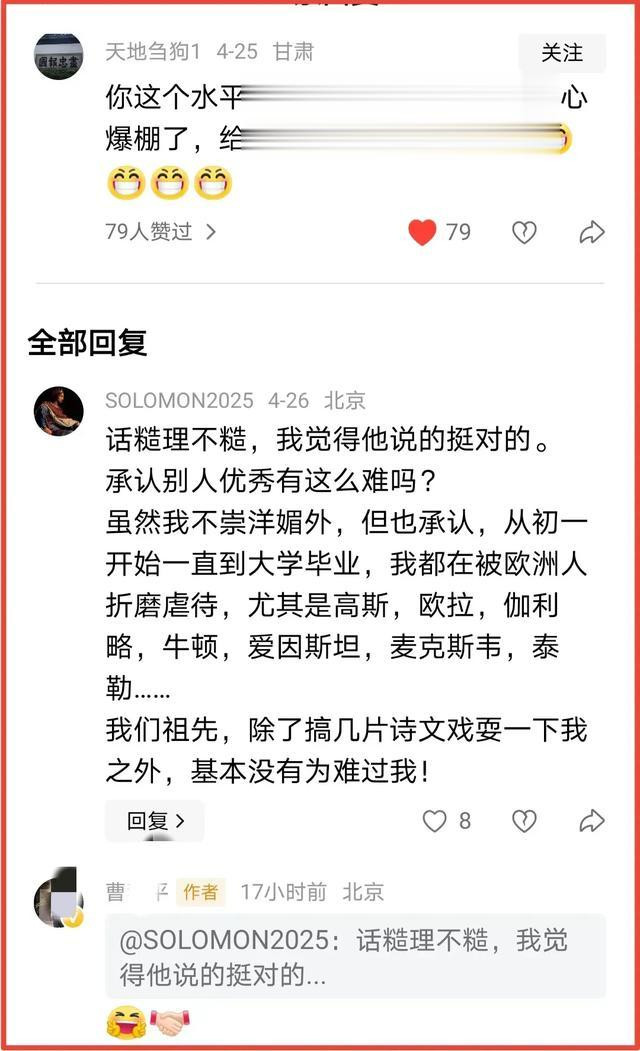
Task: Open the author's avatar marked 作者
Action: 59,898
